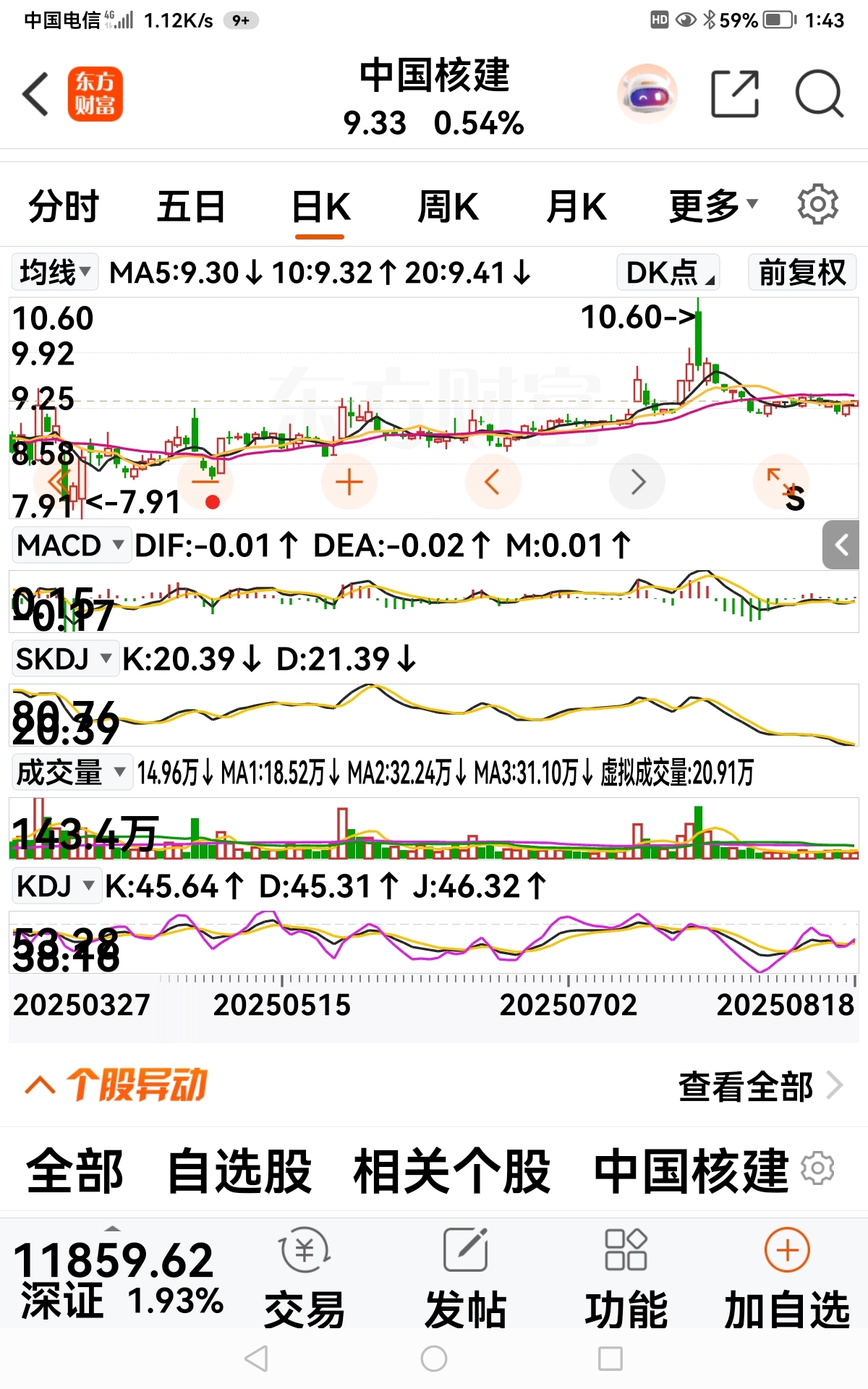The height and width of the screenshot is (1389, 868).
Task: Open the robot assistant icon
Action: pyautogui.click(x=647, y=94)
